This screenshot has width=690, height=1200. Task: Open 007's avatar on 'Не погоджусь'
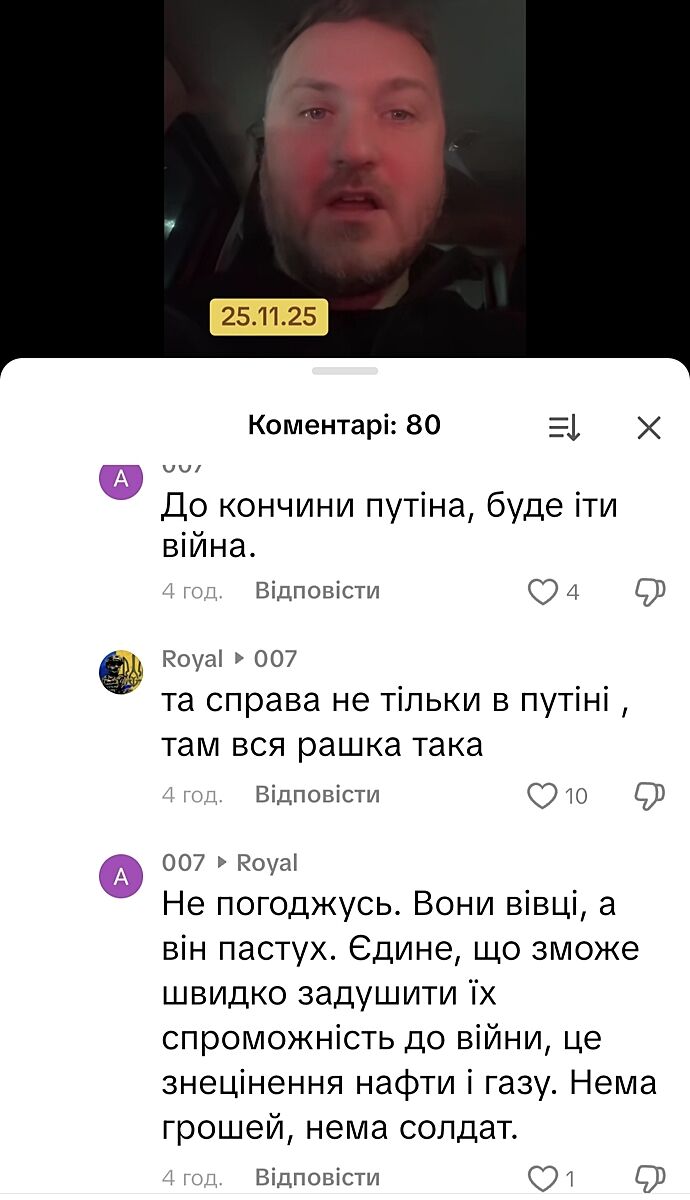121,877
